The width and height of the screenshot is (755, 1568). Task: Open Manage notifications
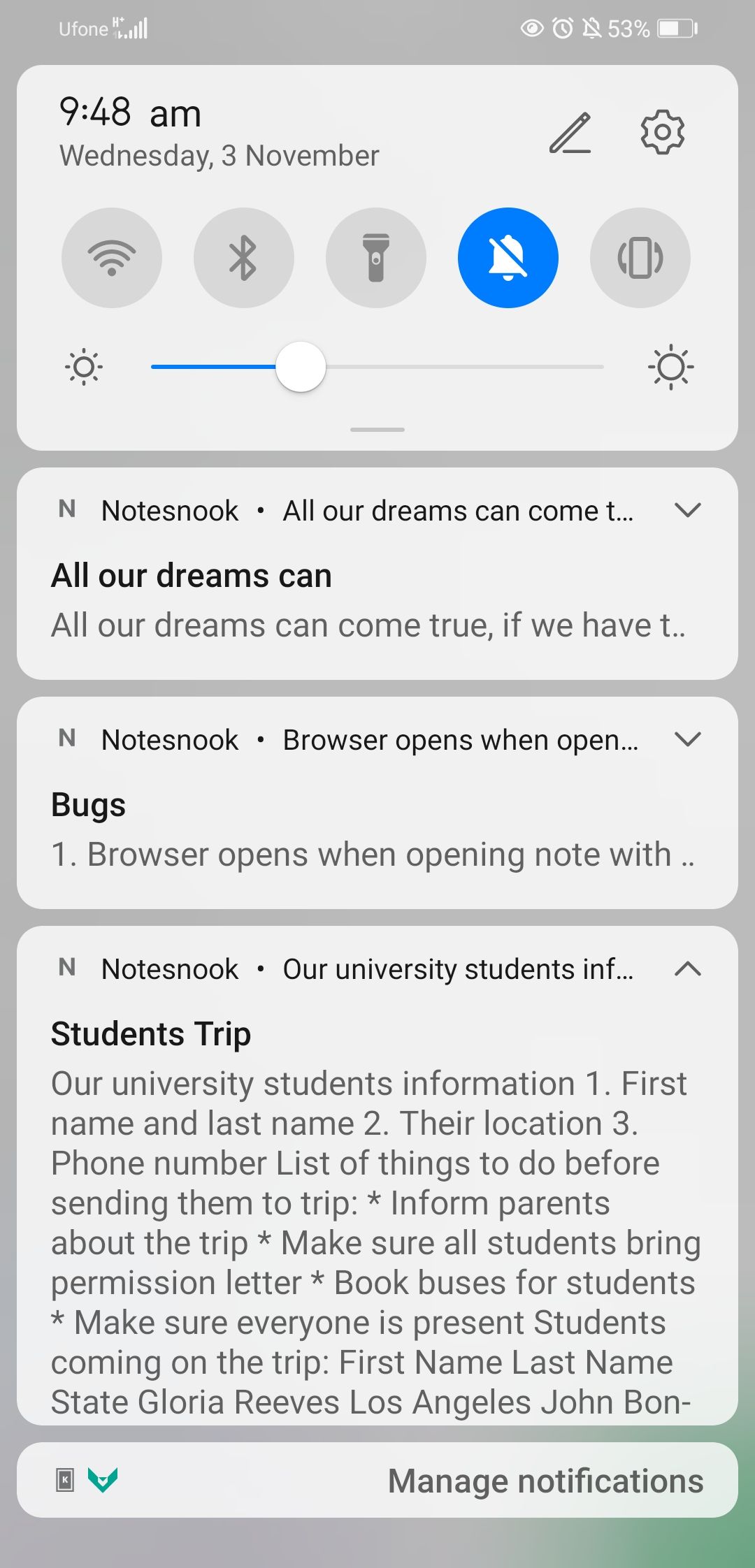pyautogui.click(x=545, y=1479)
